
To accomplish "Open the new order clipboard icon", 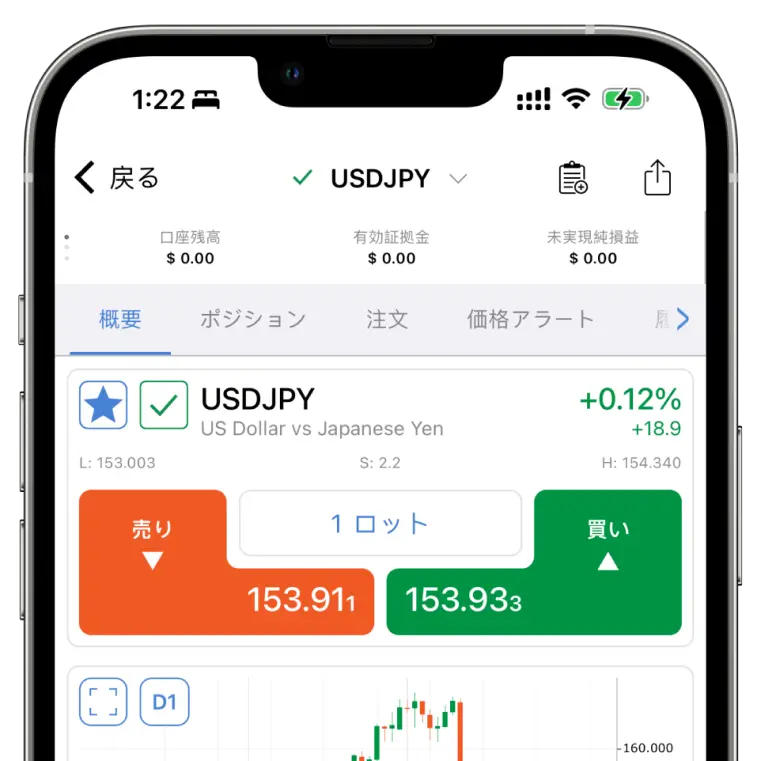I will 572,179.
